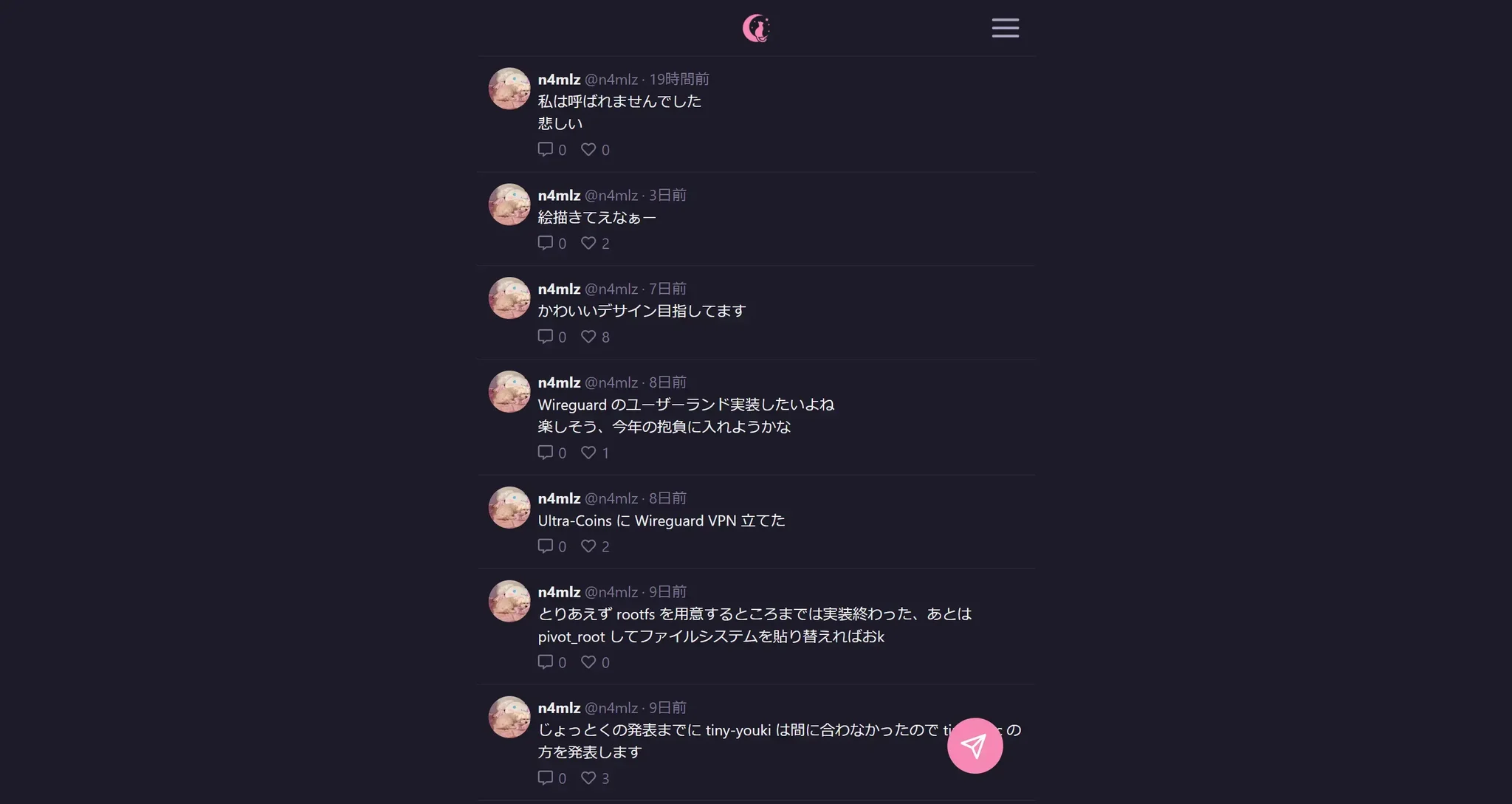
Task: Open n4mlz avatar on the 19時間前 post
Action: tap(509, 89)
